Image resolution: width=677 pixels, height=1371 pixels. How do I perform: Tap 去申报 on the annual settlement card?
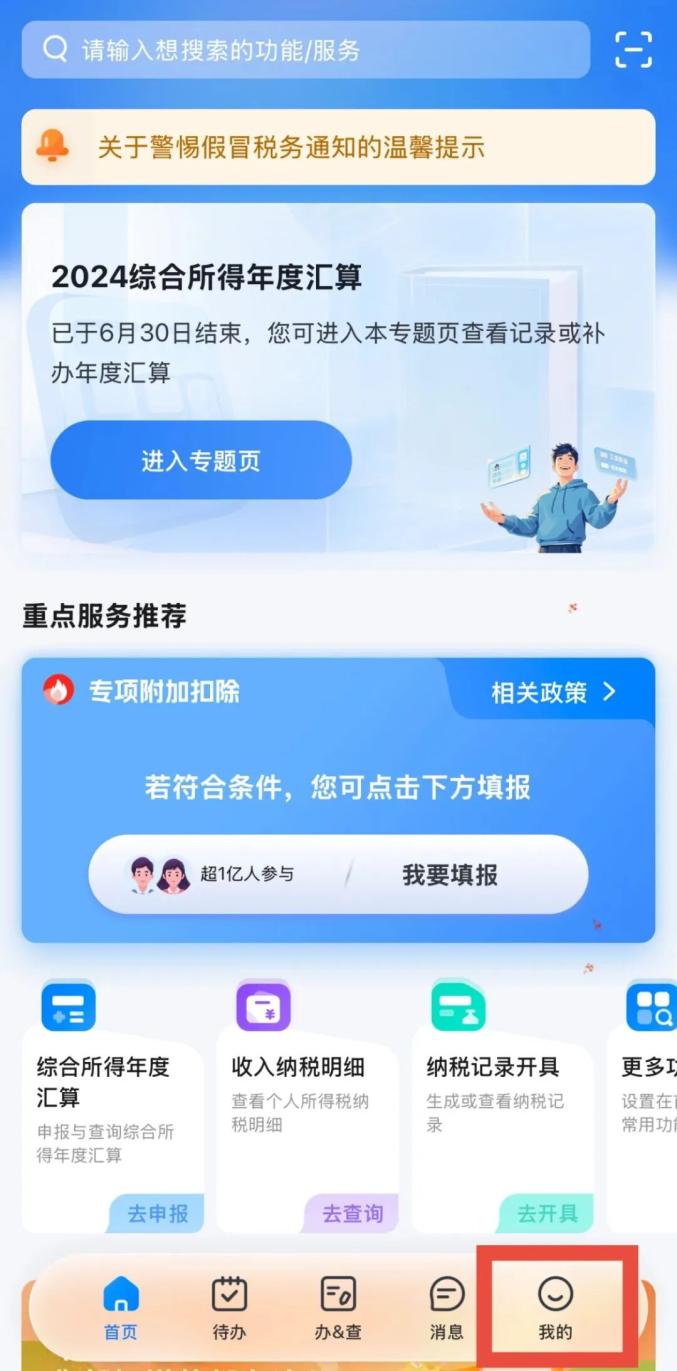[x=158, y=1214]
